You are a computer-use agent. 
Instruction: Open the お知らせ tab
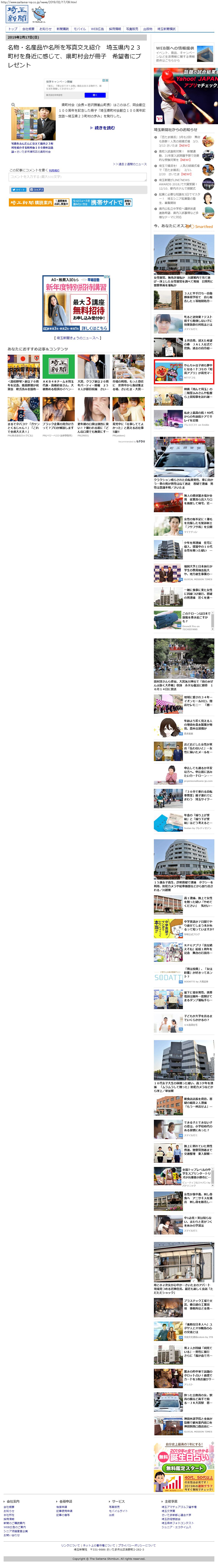point(46,29)
